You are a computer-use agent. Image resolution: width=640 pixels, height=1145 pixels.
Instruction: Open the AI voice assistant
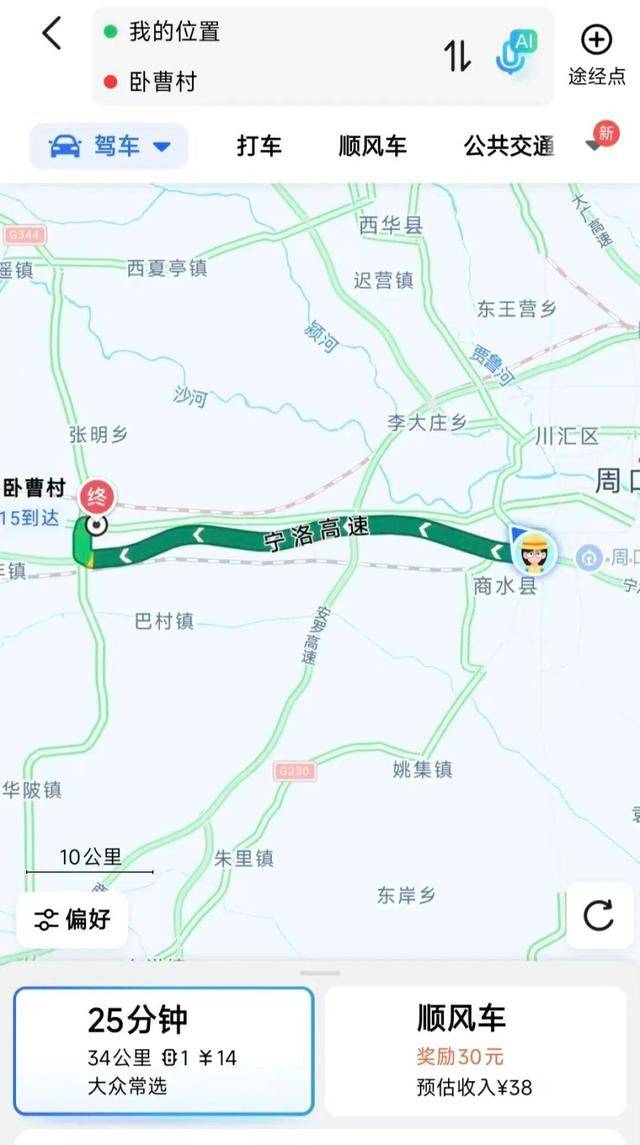coord(516,54)
